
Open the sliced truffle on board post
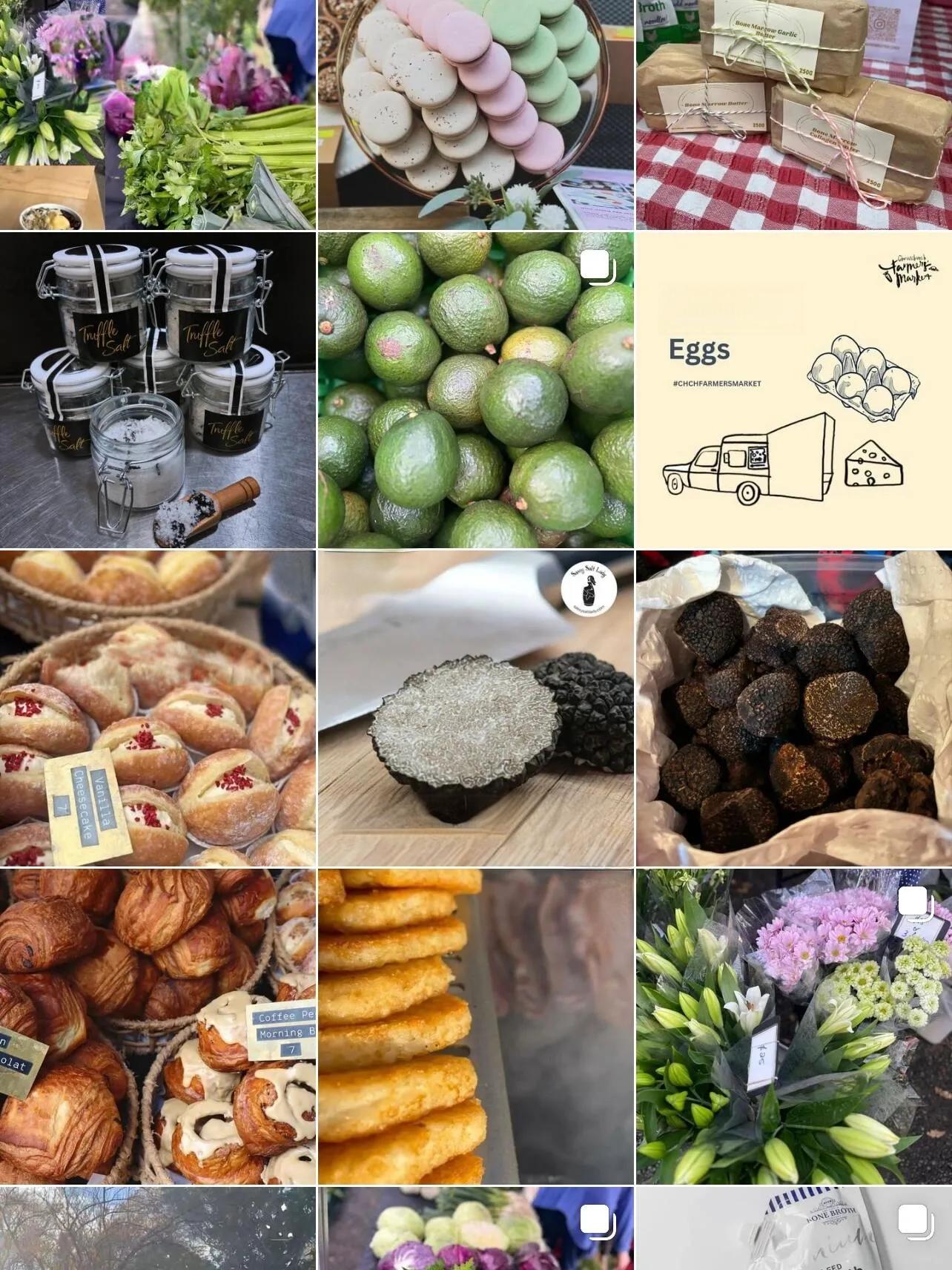point(475,708)
